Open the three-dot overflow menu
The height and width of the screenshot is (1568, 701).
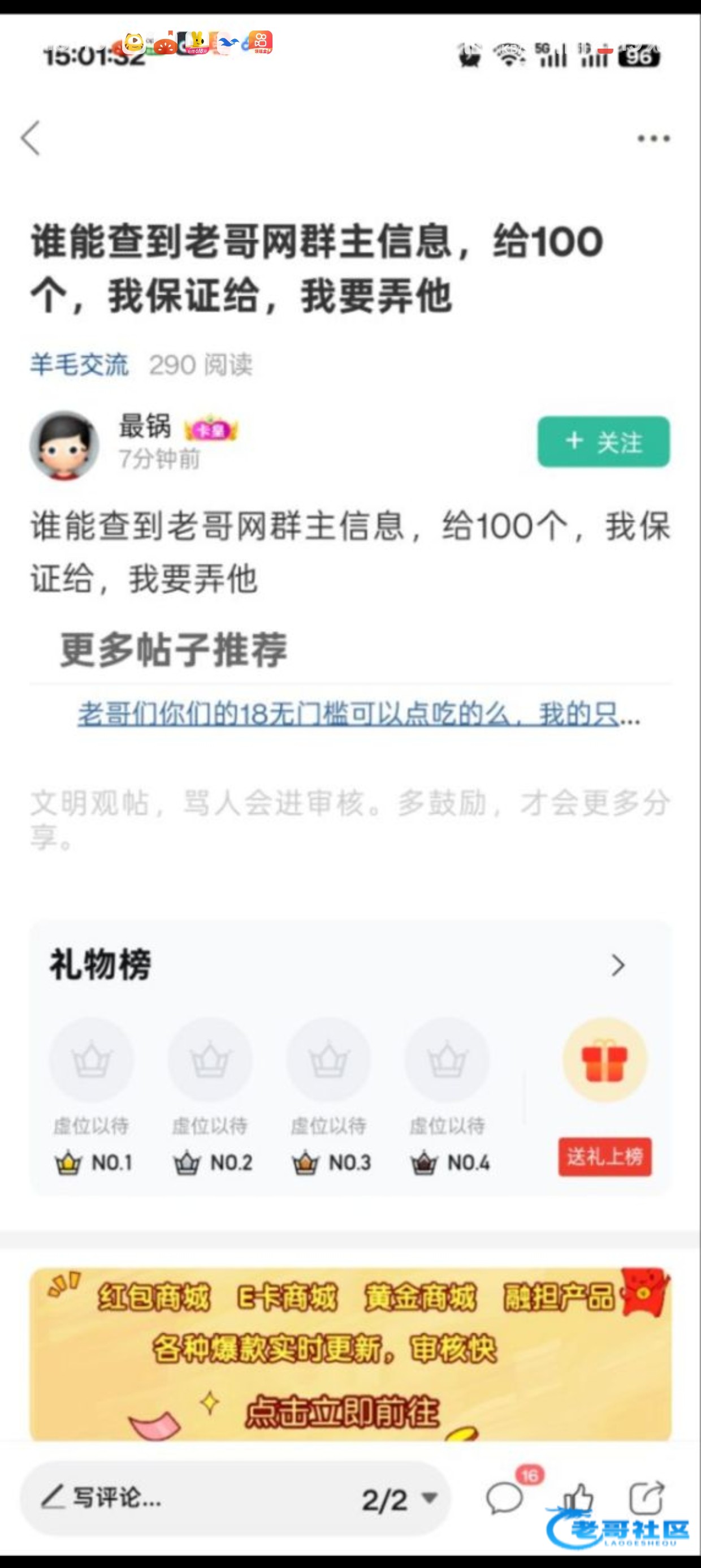click(654, 139)
